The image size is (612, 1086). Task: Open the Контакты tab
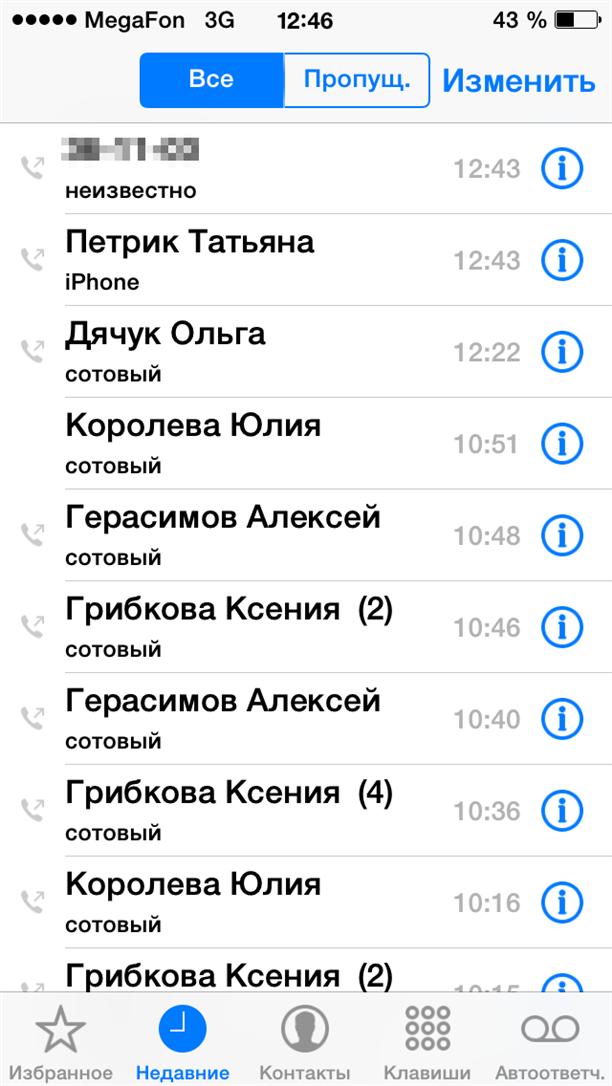pos(305,1041)
